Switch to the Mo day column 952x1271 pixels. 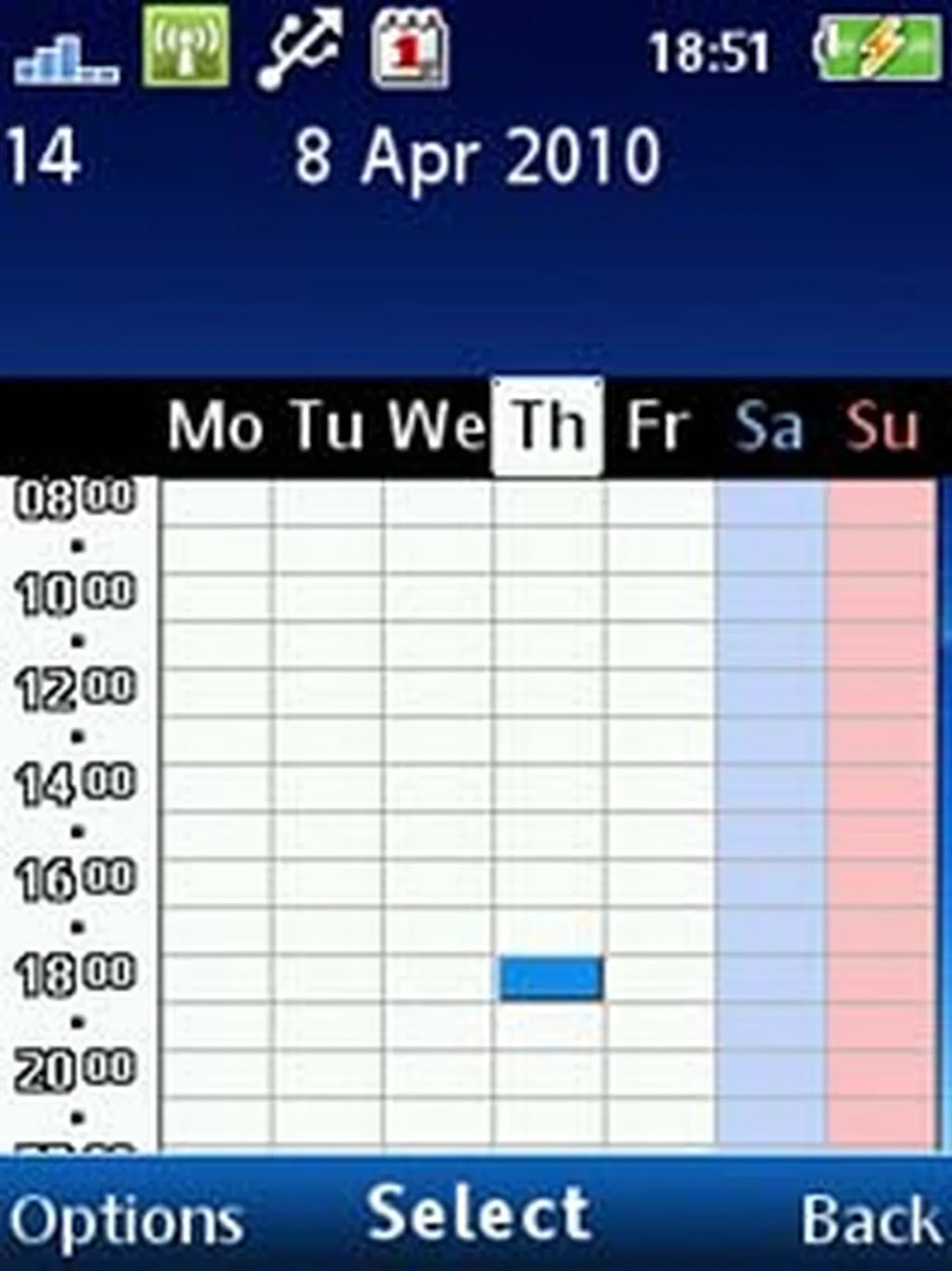pyautogui.click(x=215, y=427)
